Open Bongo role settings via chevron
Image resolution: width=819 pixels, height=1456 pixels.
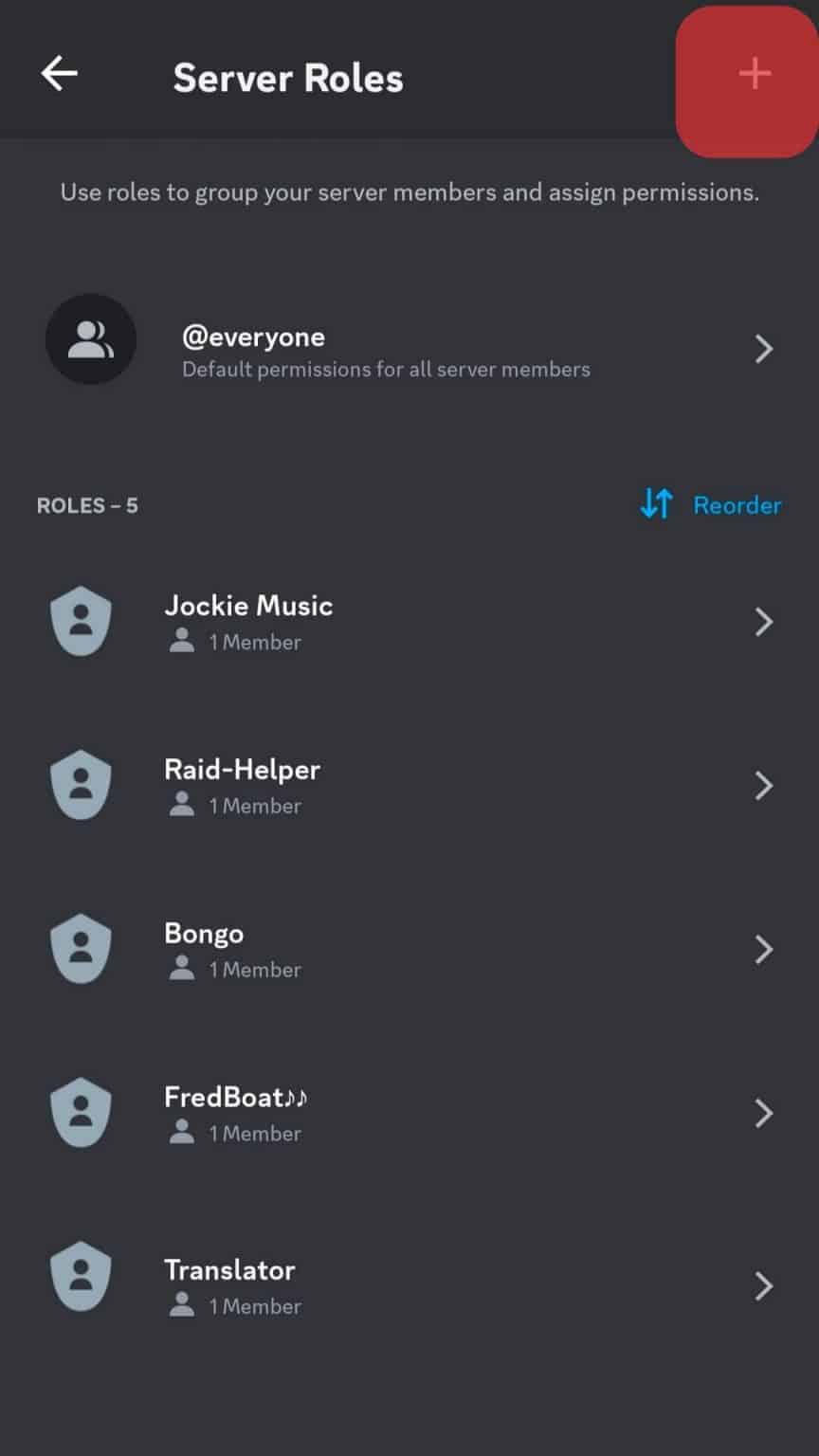tap(764, 949)
